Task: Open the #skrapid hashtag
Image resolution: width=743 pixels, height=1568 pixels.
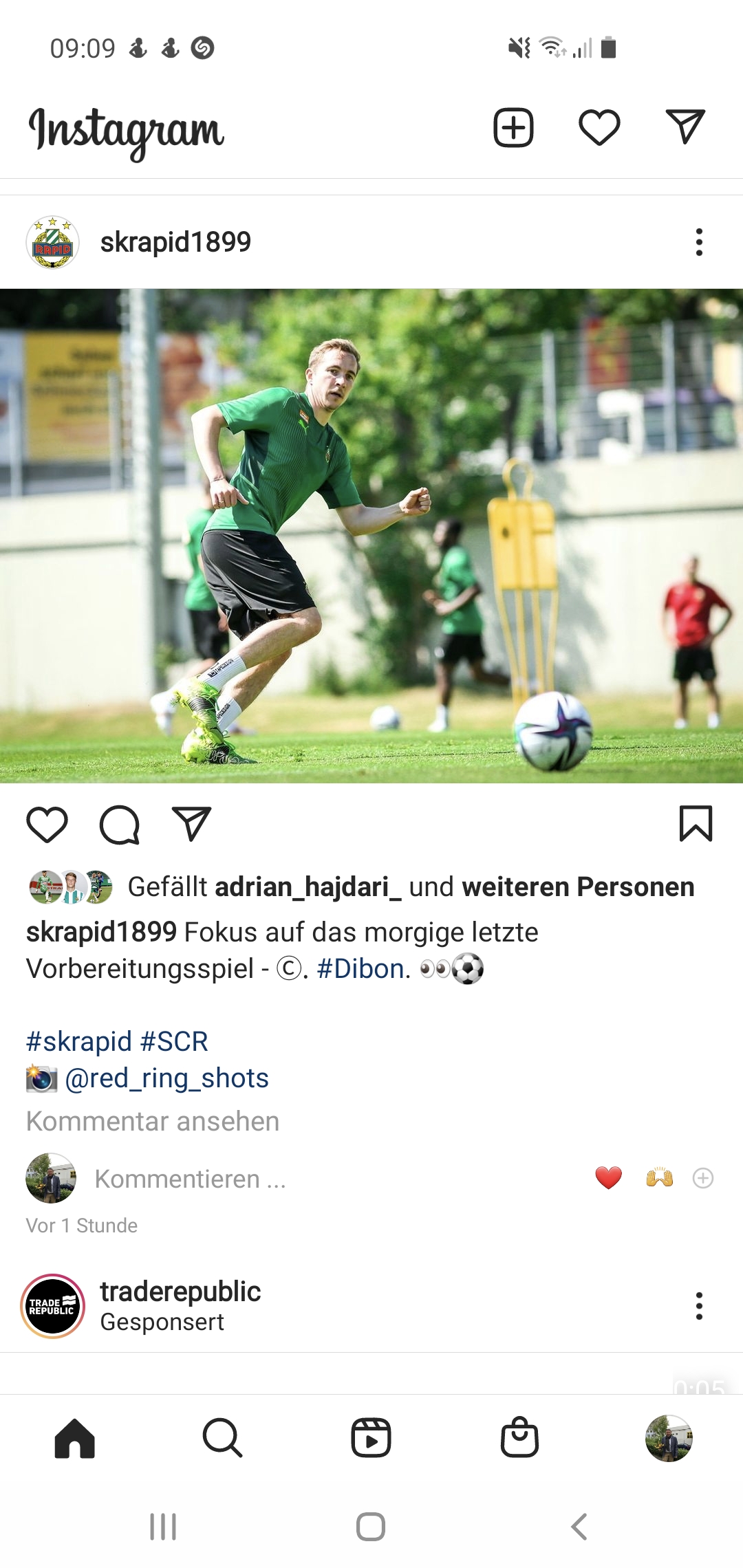Action: coord(78,1041)
